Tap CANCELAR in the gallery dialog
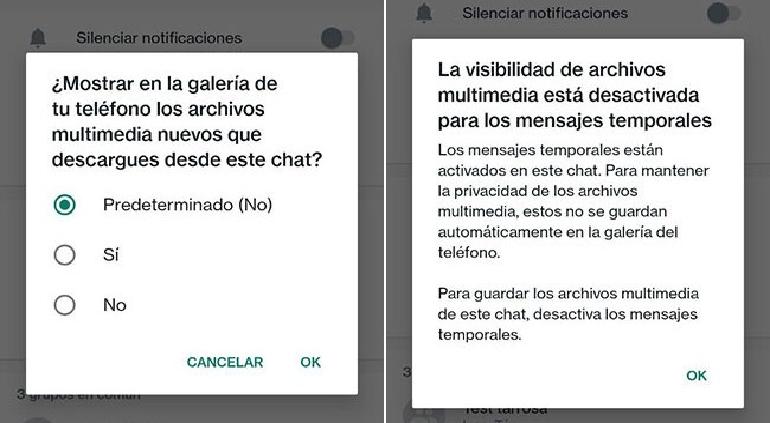Image resolution: width=770 pixels, height=423 pixels. [x=225, y=362]
